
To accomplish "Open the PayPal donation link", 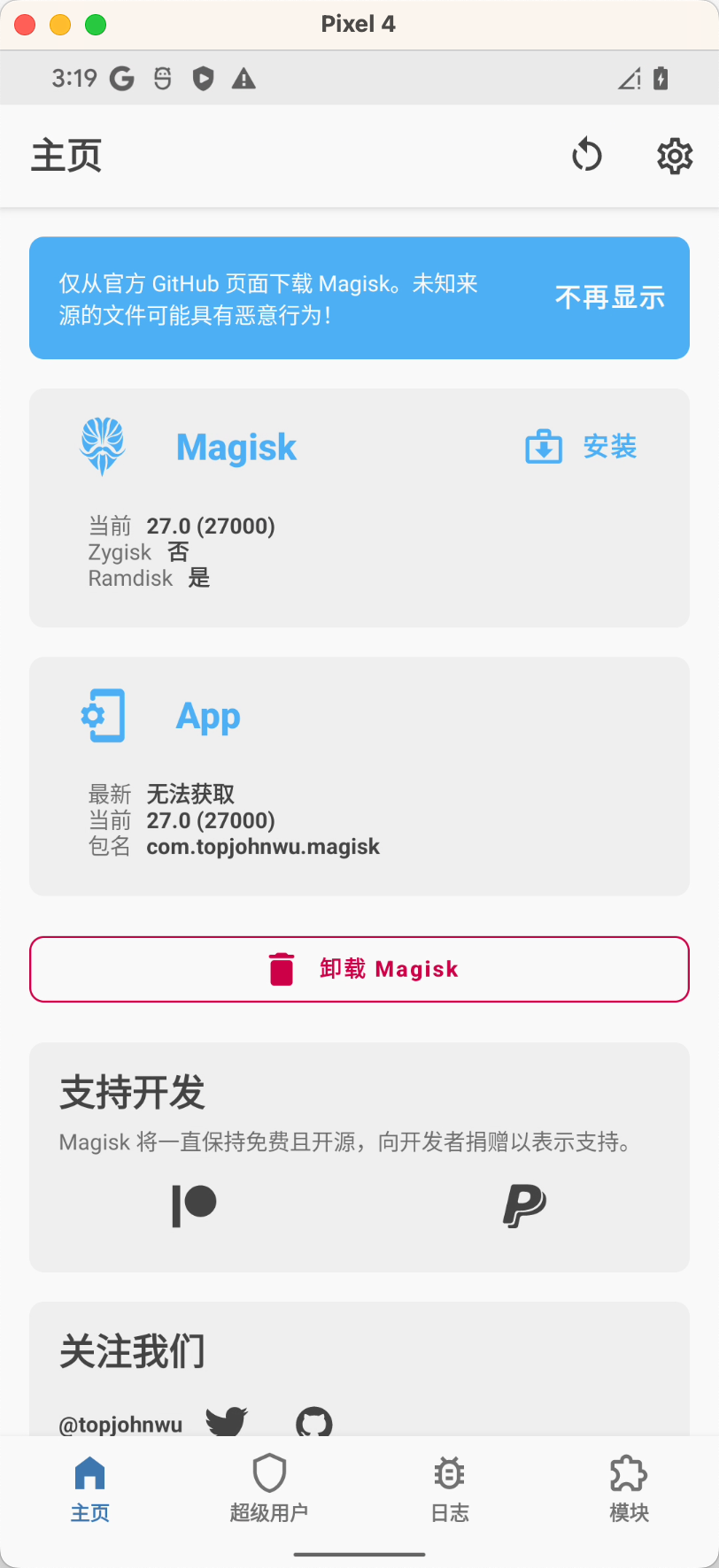I will (524, 1205).
